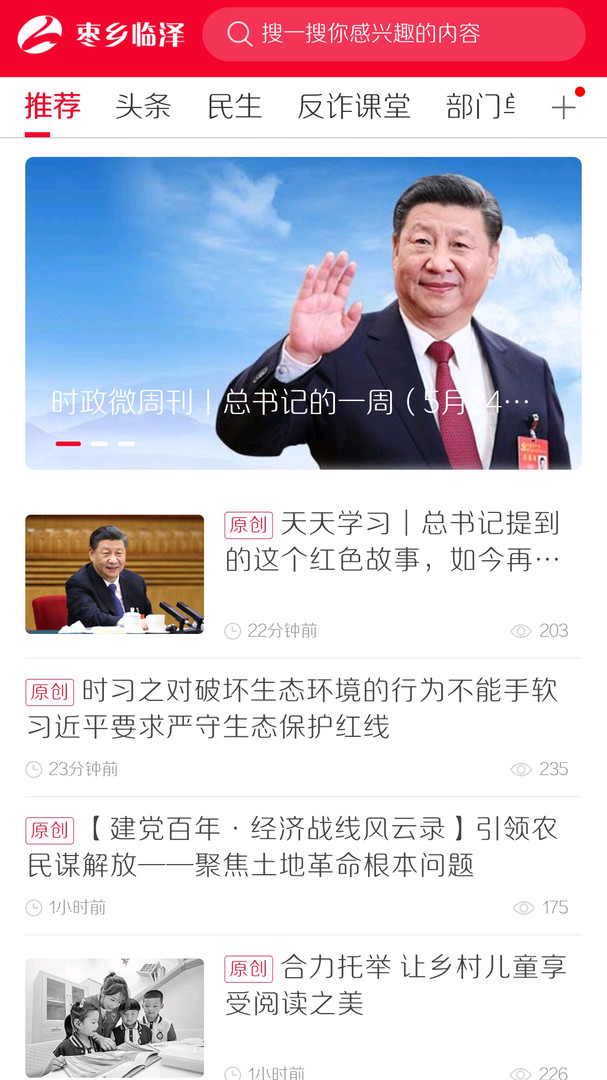Switch to the 民生 tab
Screen dimensions: 607x1080
[x=234, y=107]
